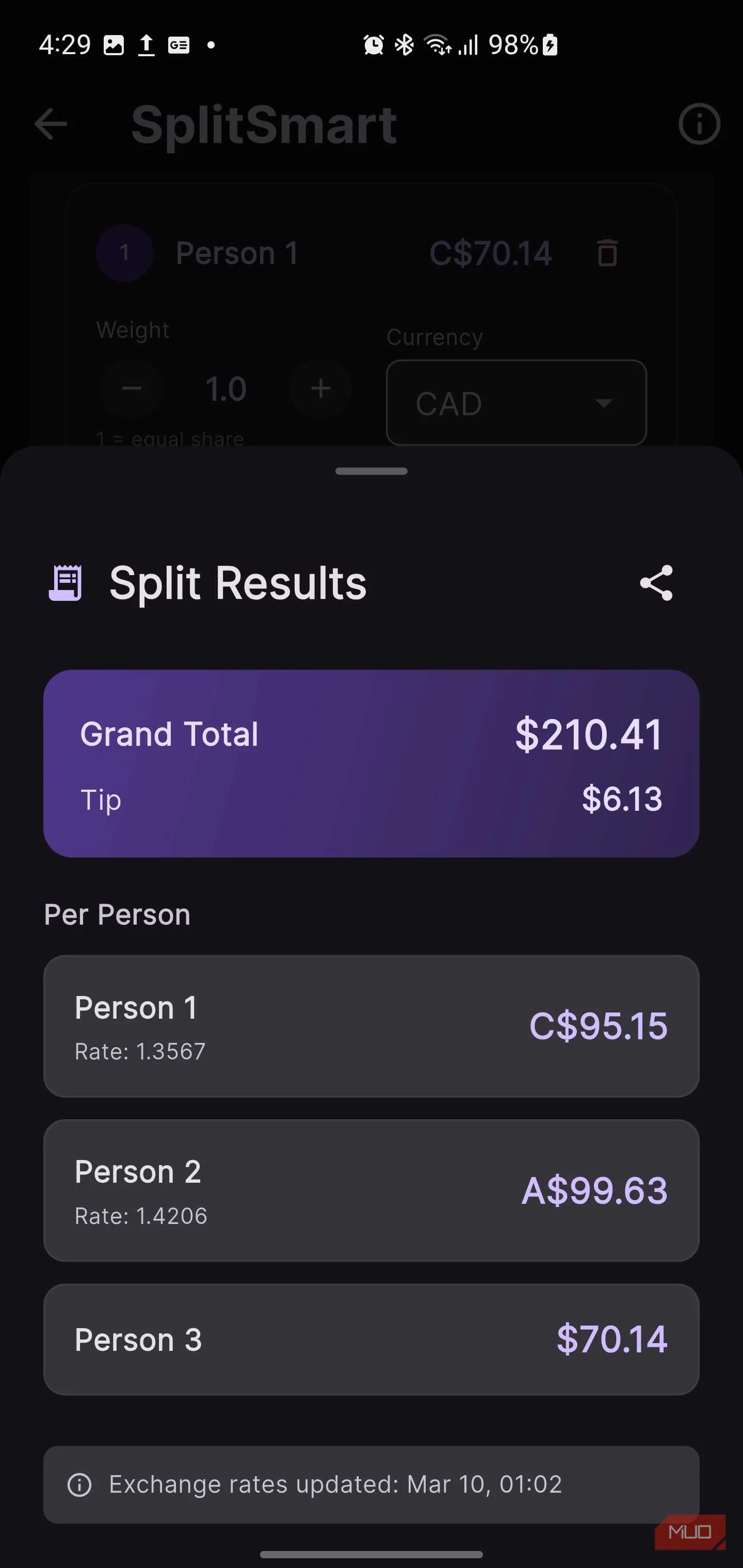Tap the Person 3 result card

(372, 1339)
